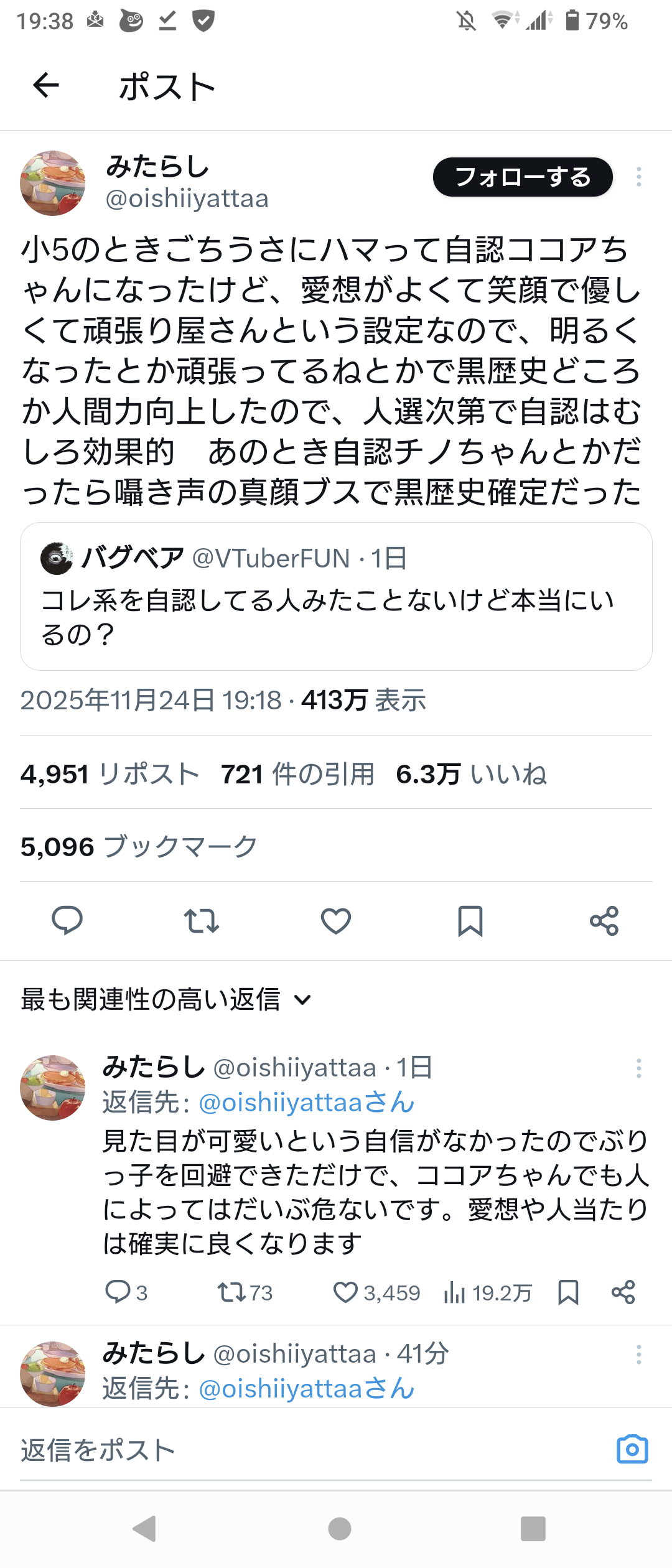Reply to the main post with the comment icon
The width and height of the screenshot is (672, 1568).
click(x=67, y=920)
